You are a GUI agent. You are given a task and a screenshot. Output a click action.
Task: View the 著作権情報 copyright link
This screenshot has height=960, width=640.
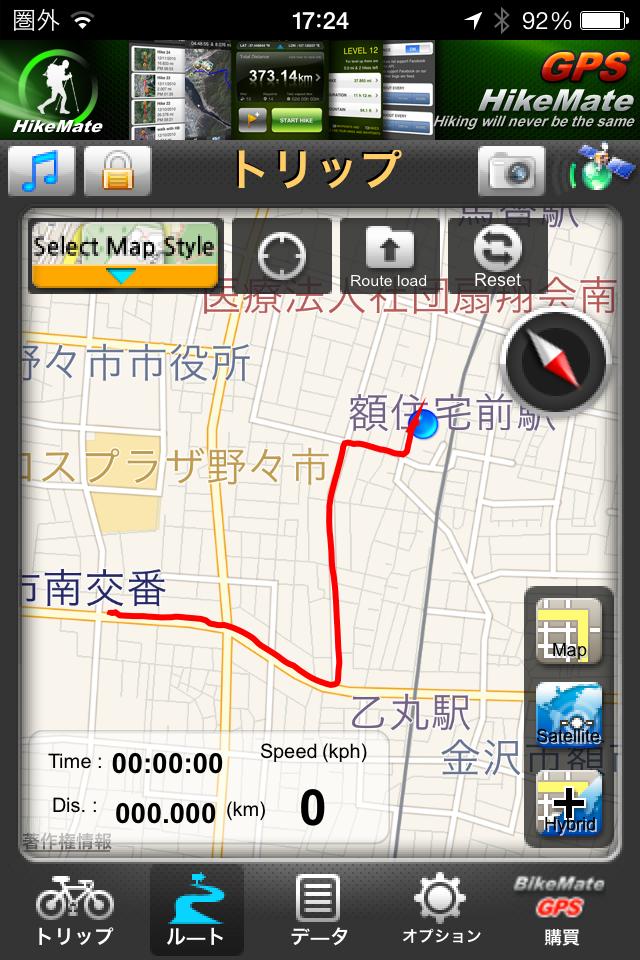tap(67, 841)
